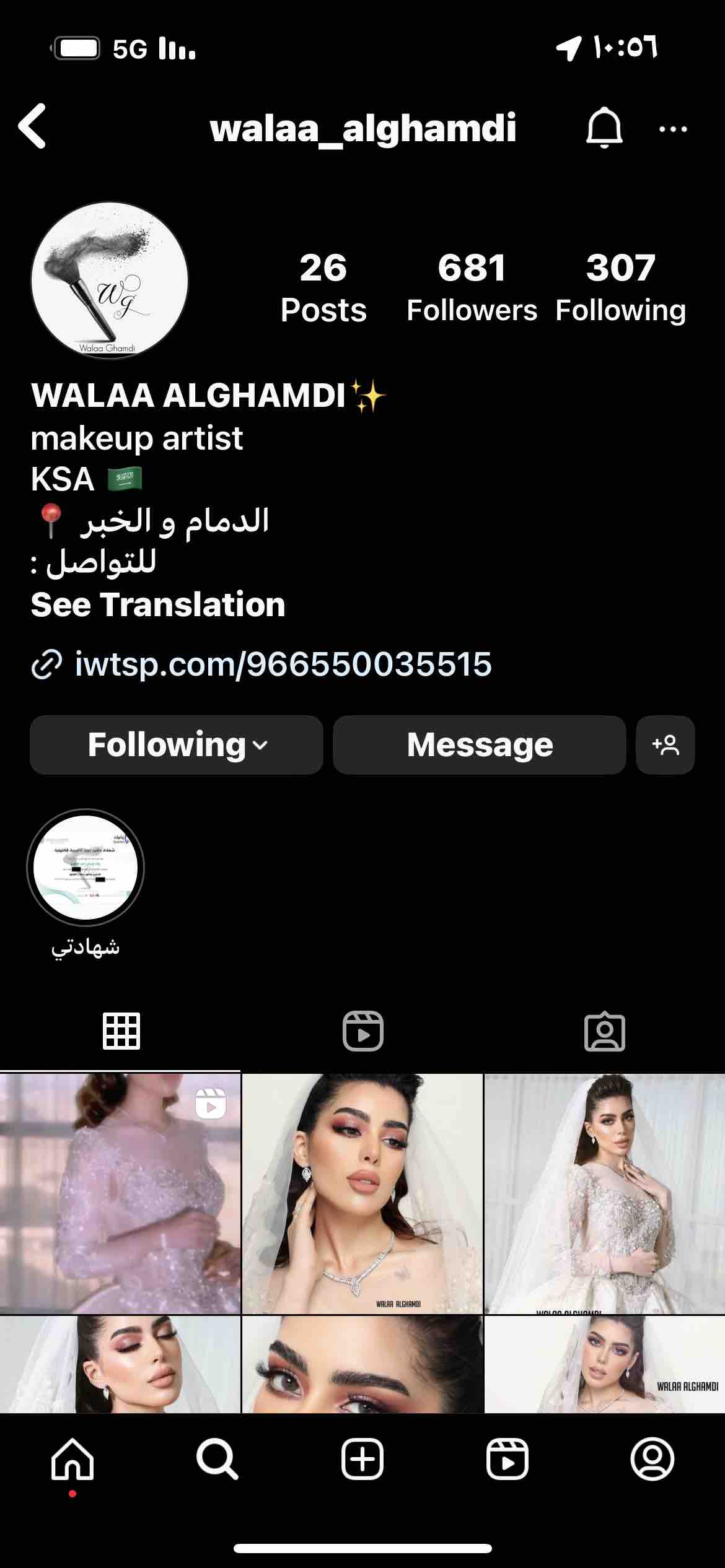Screen dimensions: 725x1568
Task: Open notifications via the bell icon
Action: 604,128
